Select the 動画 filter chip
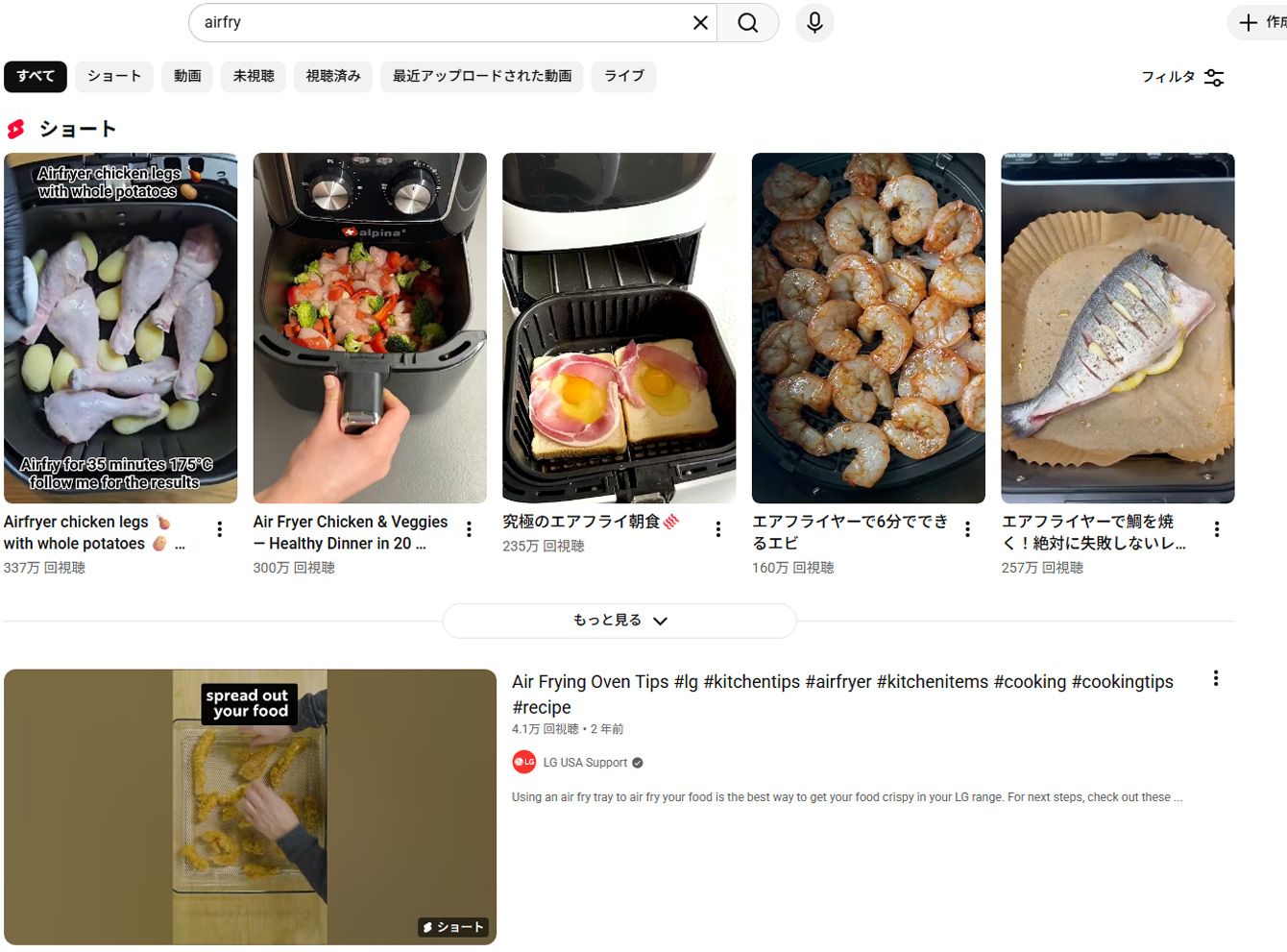 click(x=187, y=76)
